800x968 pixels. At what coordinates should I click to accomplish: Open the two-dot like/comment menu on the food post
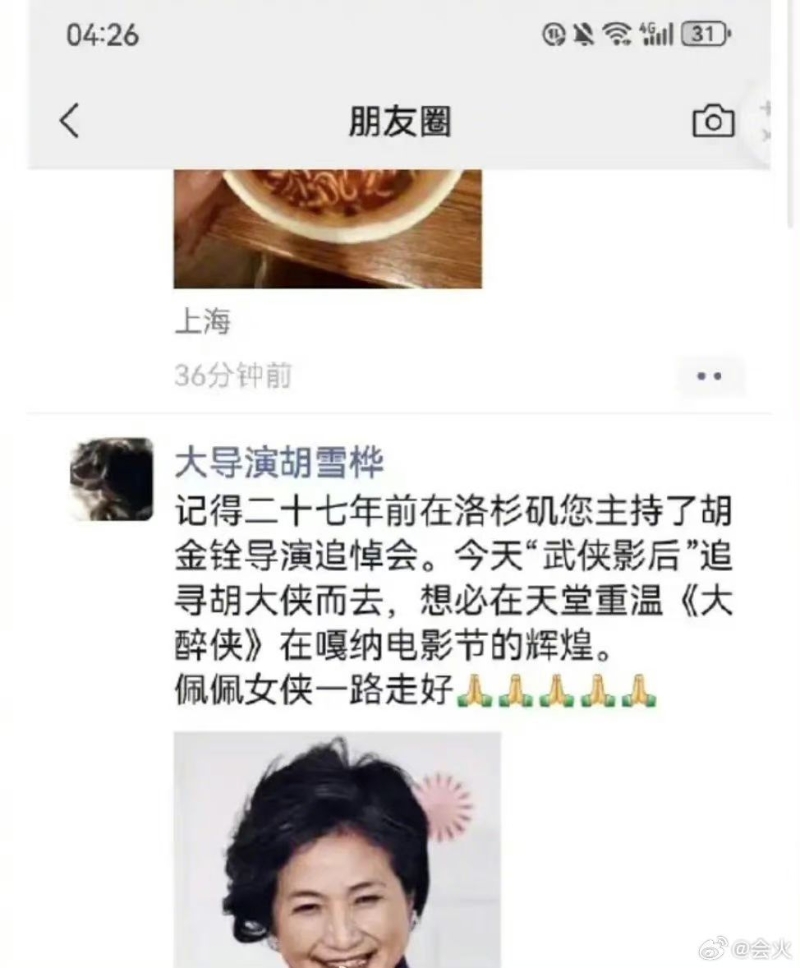click(712, 376)
